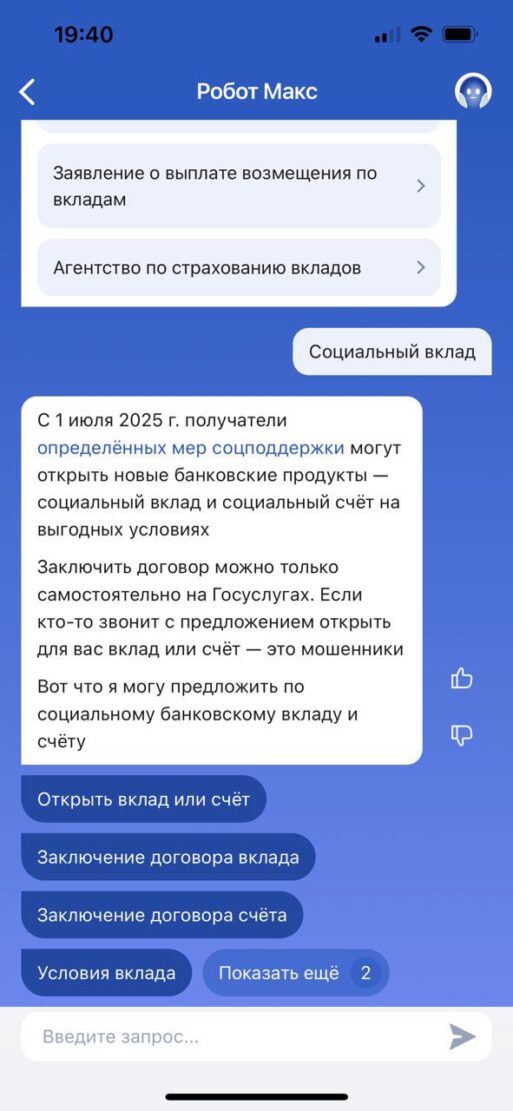
Task: Select Открыть вклад или счёт
Action: (144, 799)
